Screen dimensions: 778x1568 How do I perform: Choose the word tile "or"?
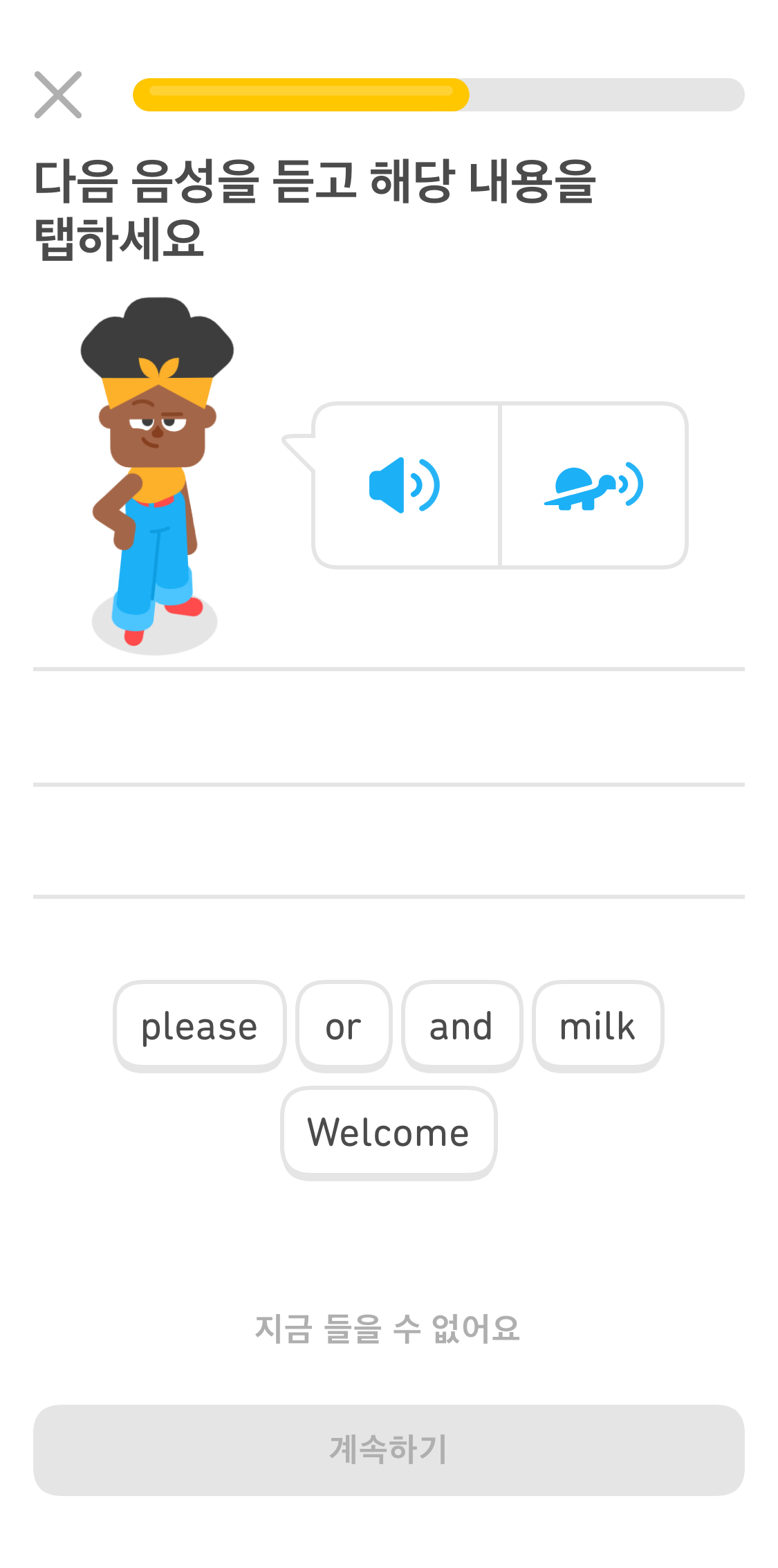[x=344, y=1025]
